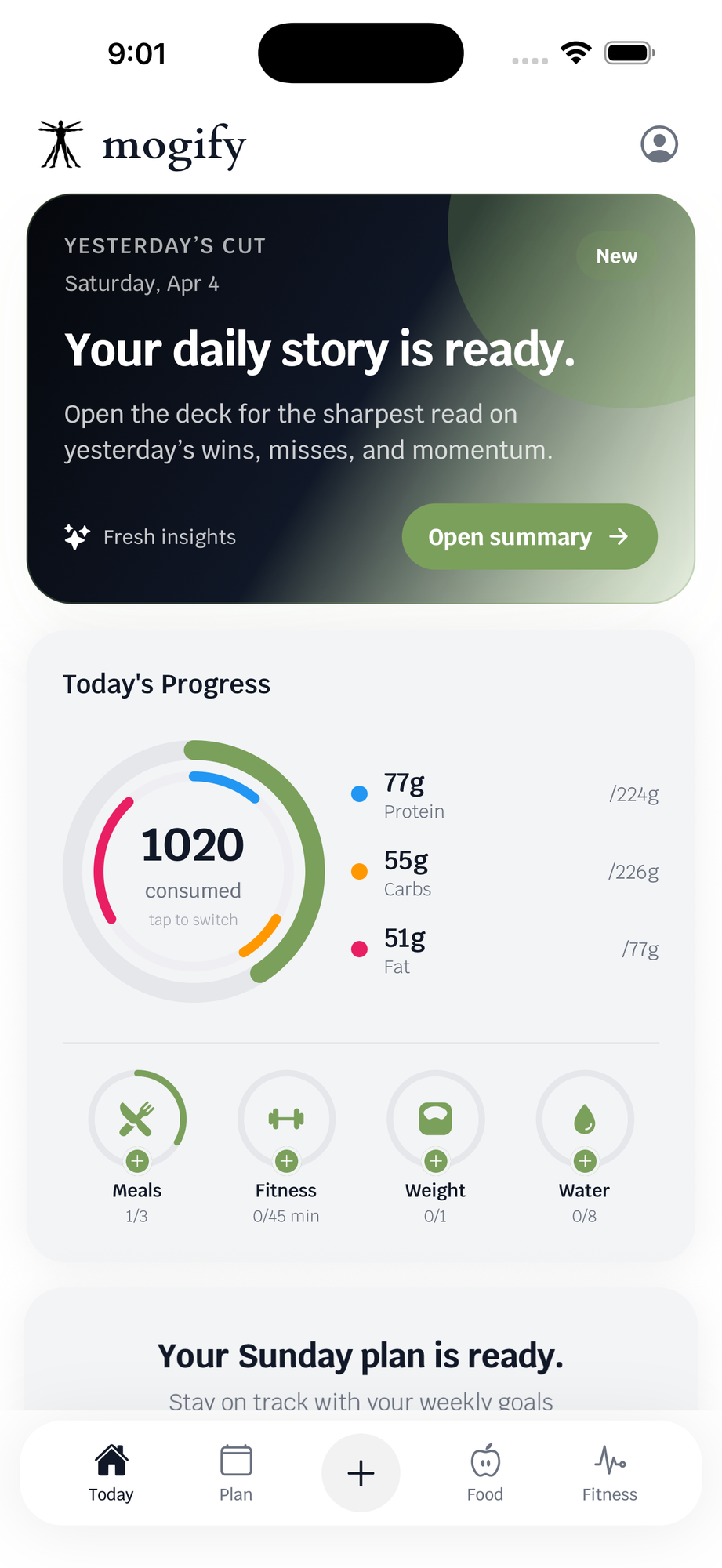The image size is (722, 1568).
Task: Tap the calorie ring to switch view
Action: click(193, 871)
